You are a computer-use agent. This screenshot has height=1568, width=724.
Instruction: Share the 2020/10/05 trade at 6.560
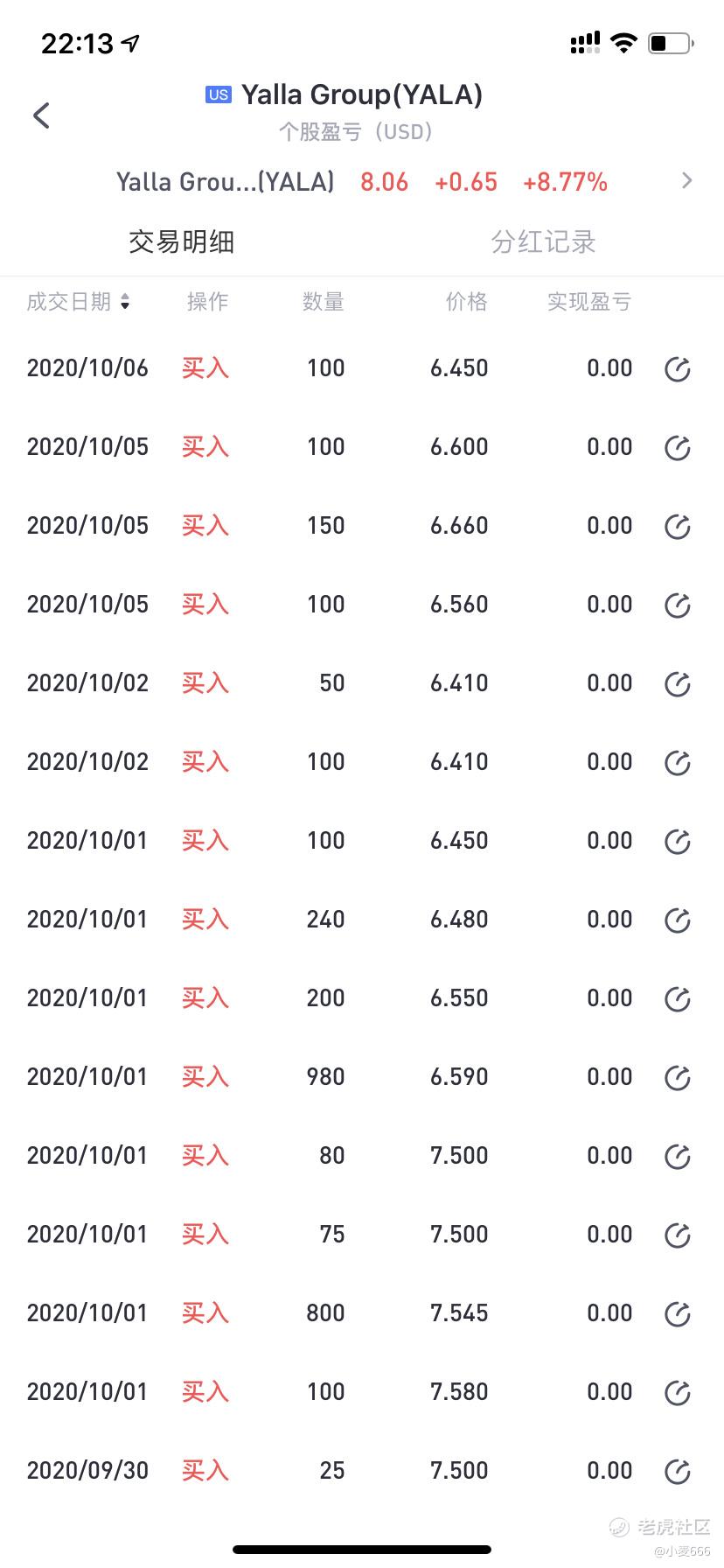pos(678,605)
